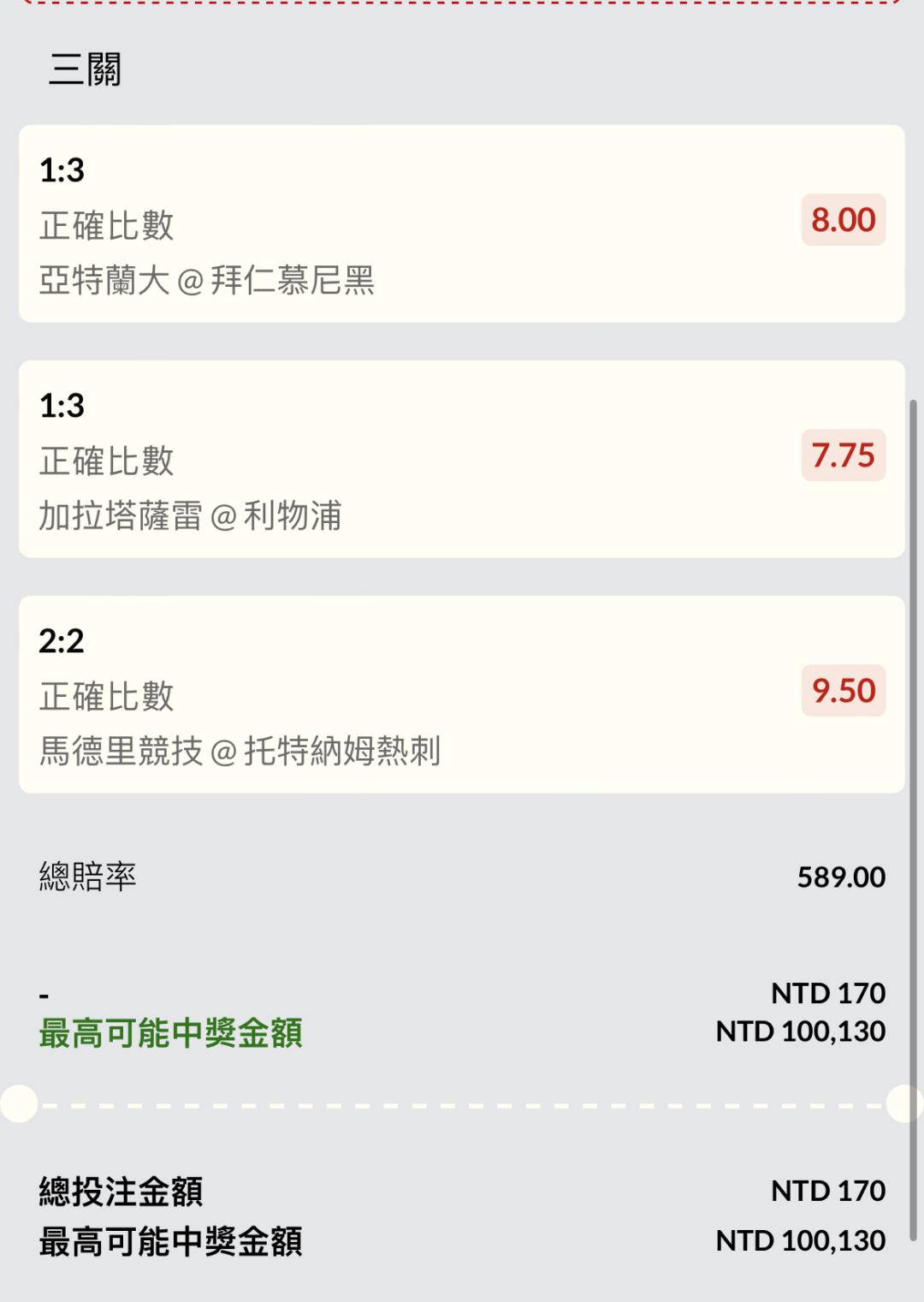Open the 加拉塔薩雷 @ 利物浦 bet card
The height and width of the screenshot is (1302, 924).
pyautogui.click(x=461, y=460)
